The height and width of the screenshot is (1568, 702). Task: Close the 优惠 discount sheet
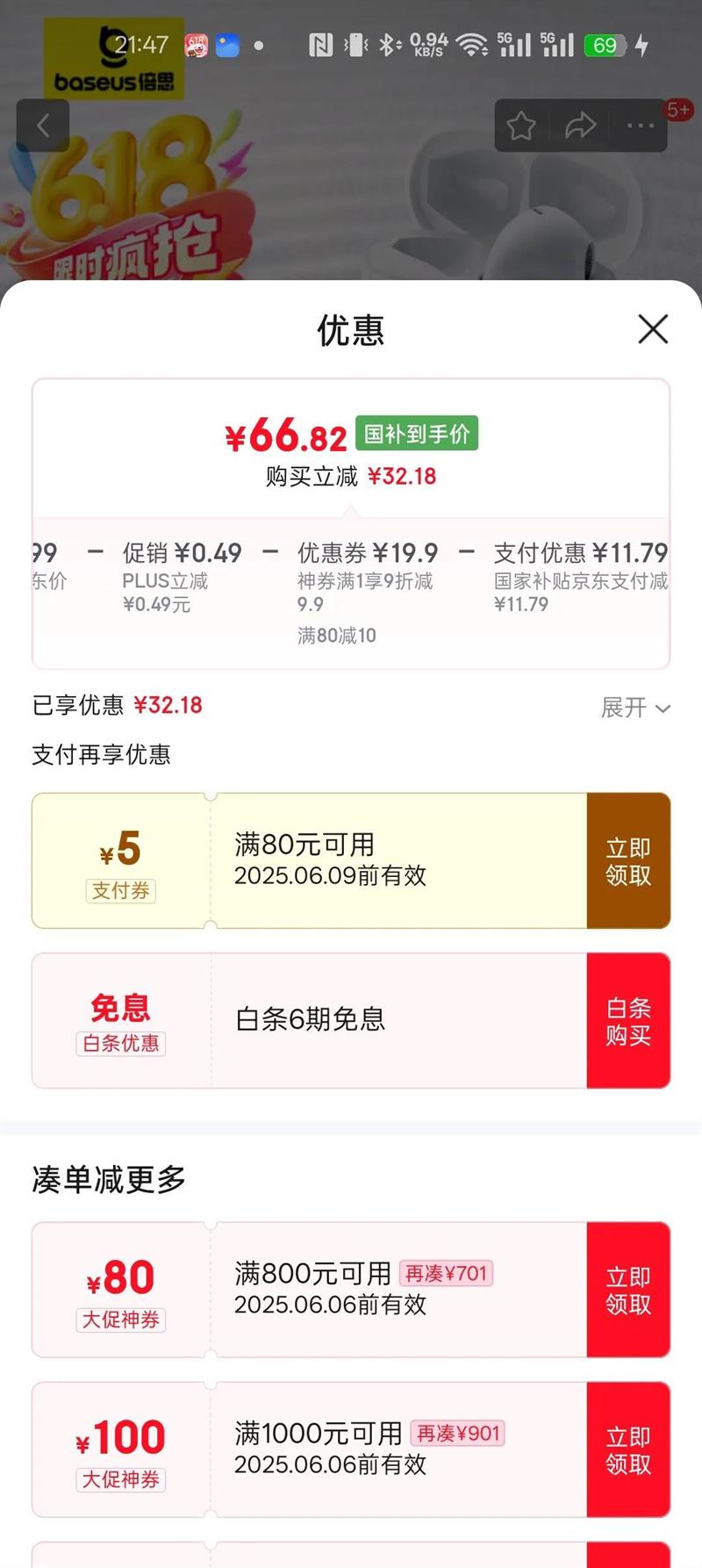653,330
